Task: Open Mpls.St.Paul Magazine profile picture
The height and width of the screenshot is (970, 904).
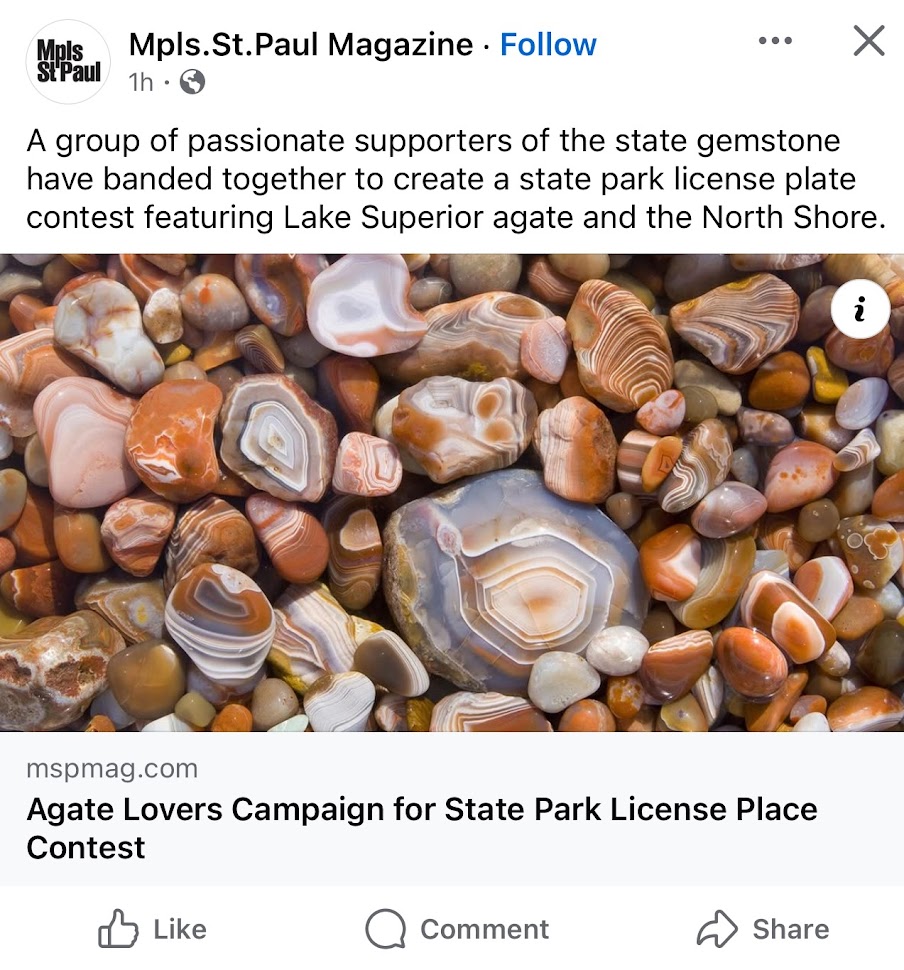Action: tap(67, 61)
